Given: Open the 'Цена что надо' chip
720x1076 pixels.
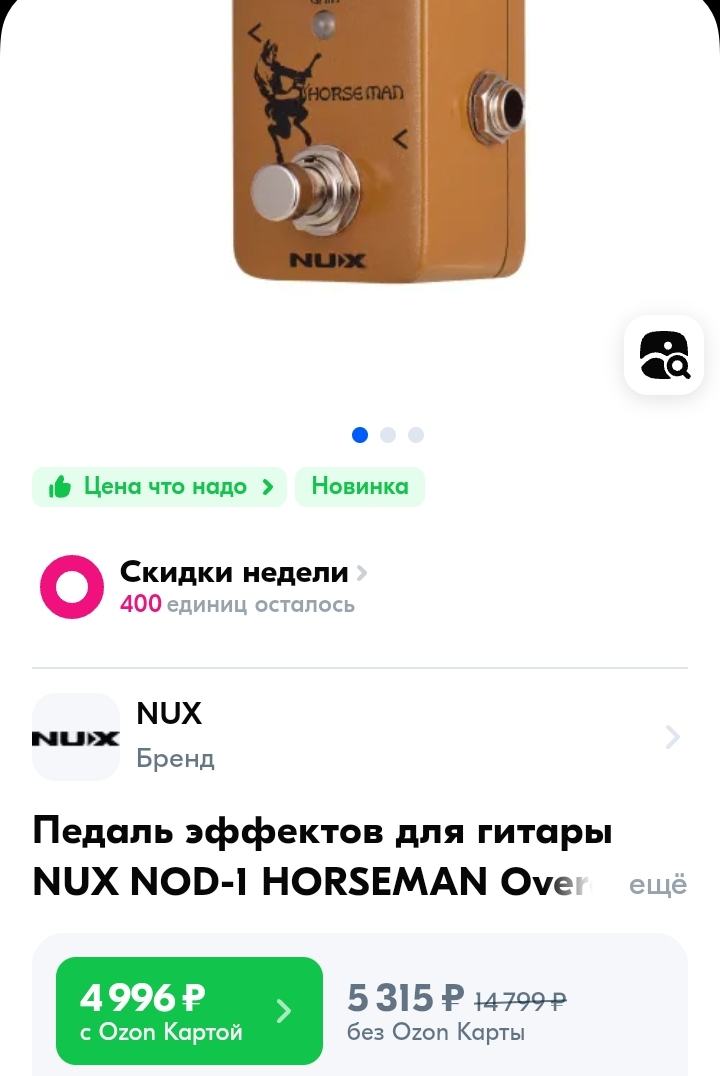Looking at the screenshot, I should click(160, 487).
